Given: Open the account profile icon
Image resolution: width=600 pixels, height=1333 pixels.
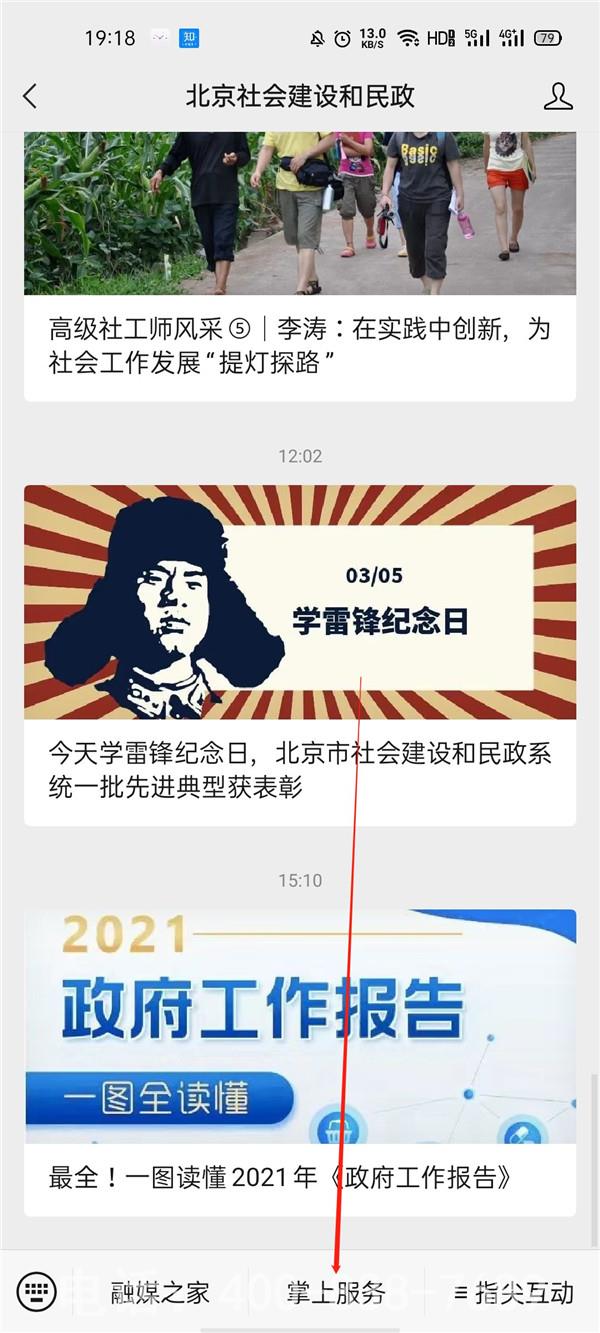Looking at the screenshot, I should tap(557, 96).
